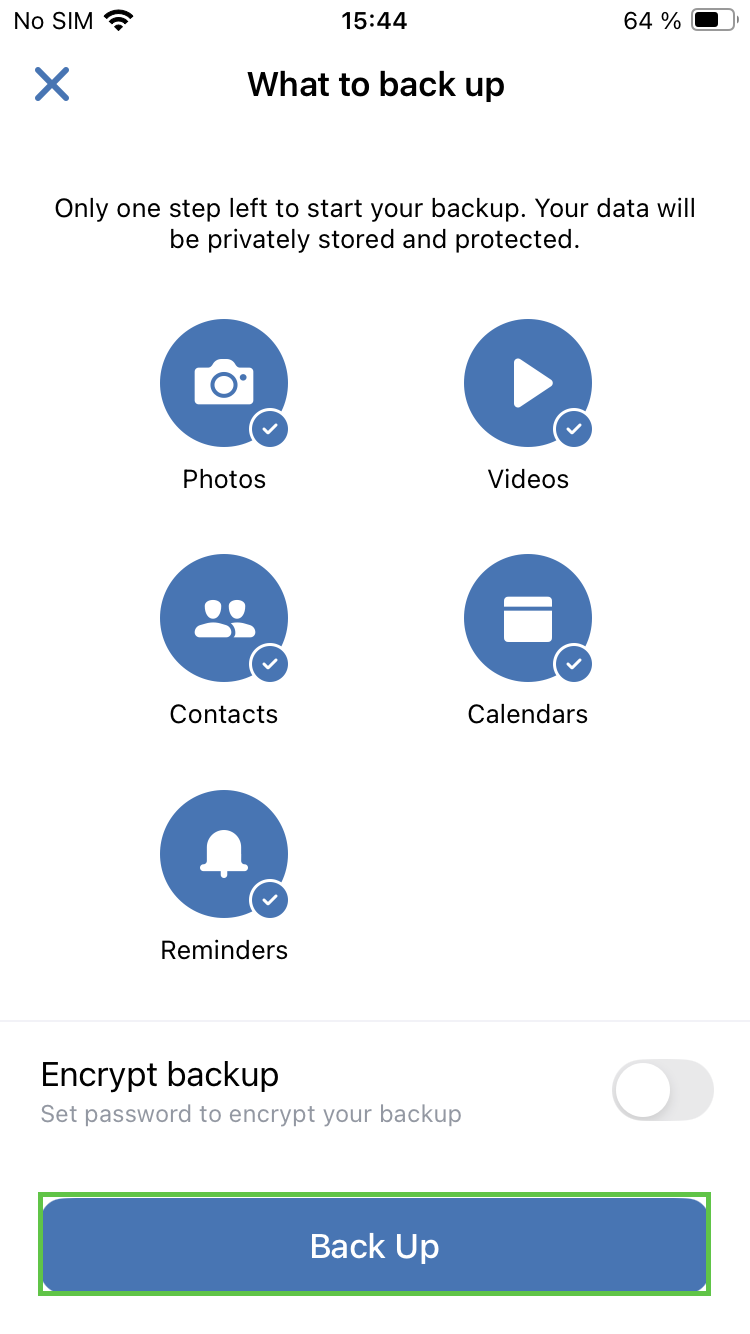Untick Reminders backup item

[x=224, y=855]
